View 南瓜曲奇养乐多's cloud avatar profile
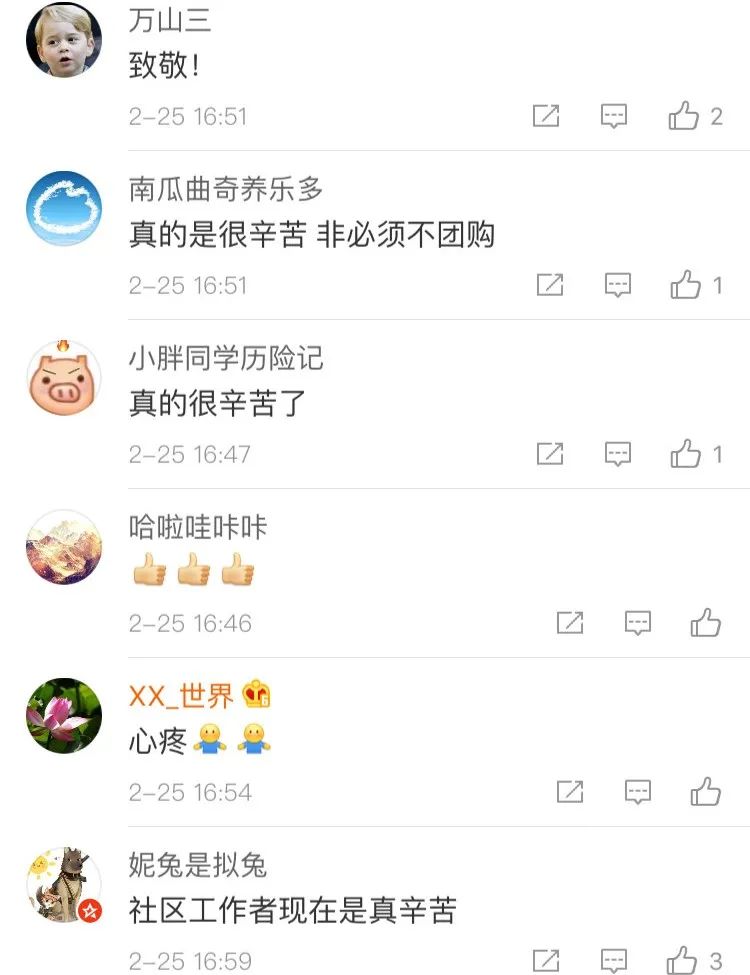The image size is (750, 975). pyautogui.click(x=64, y=209)
